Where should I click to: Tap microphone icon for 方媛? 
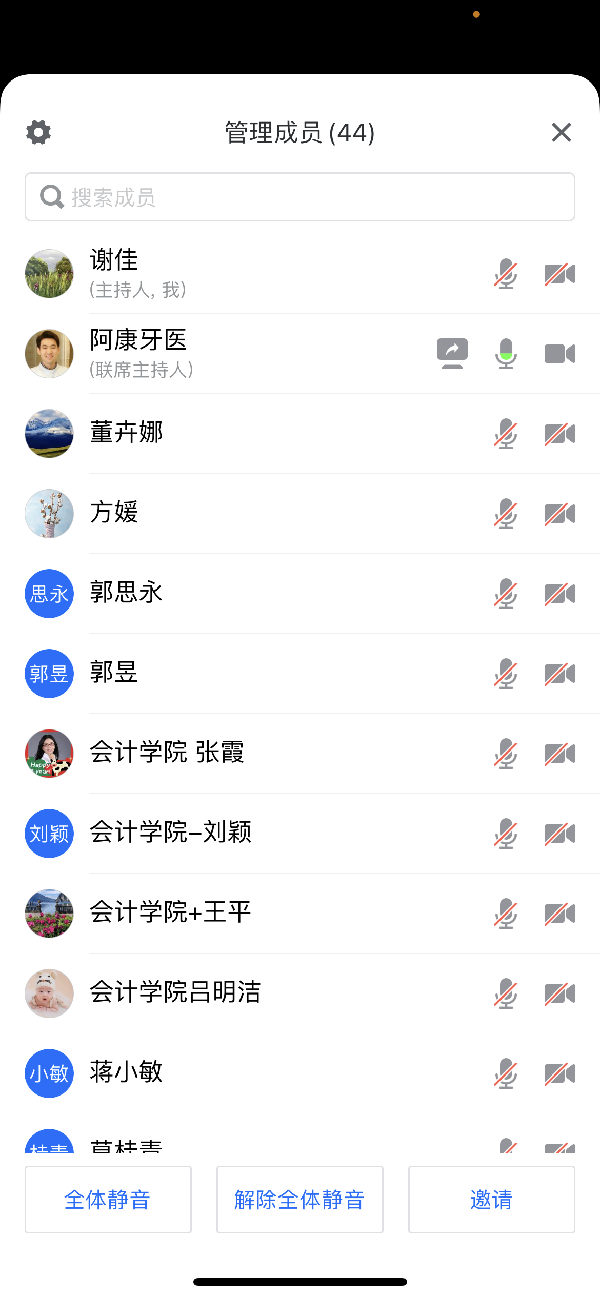[x=507, y=513]
